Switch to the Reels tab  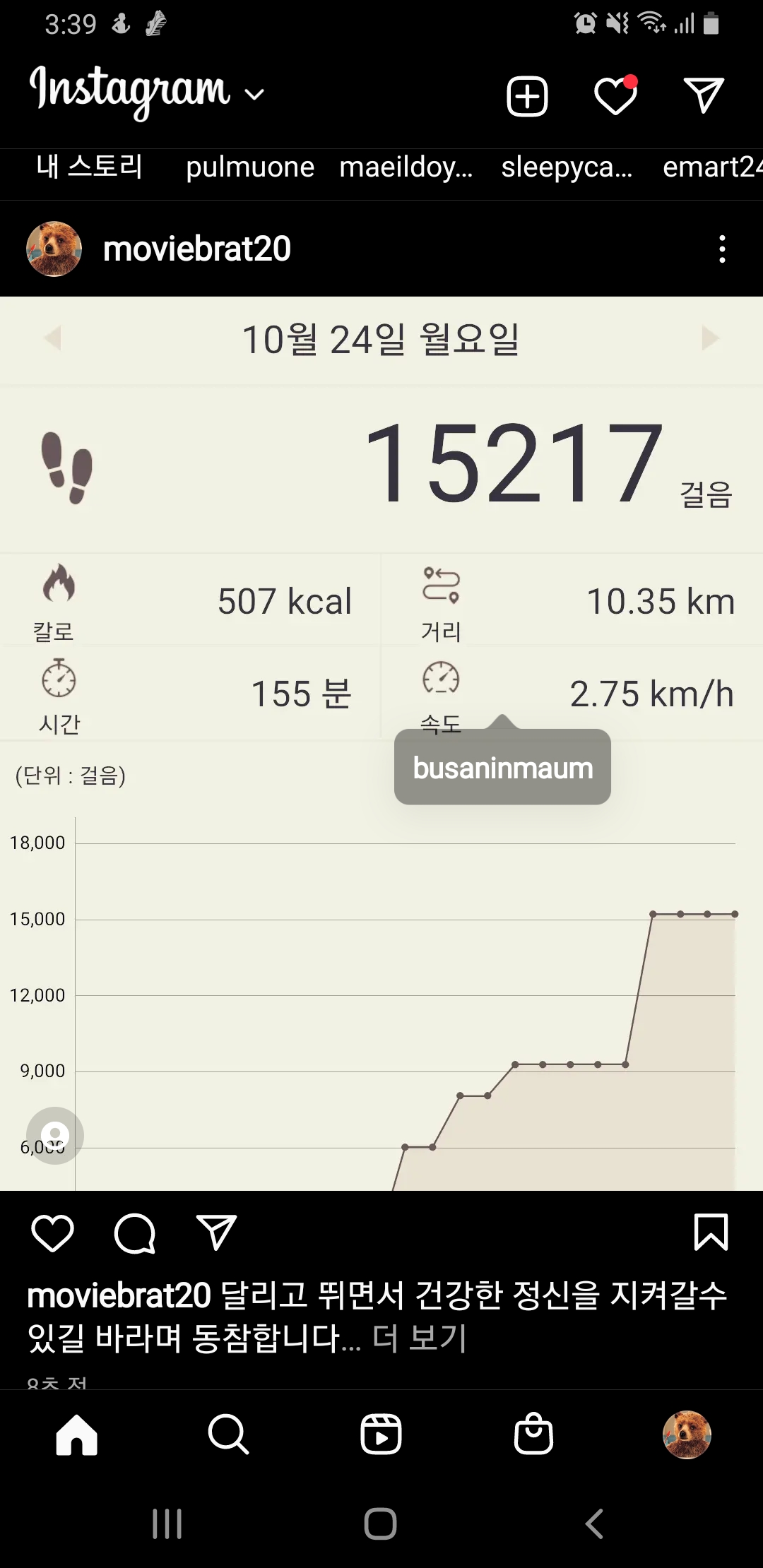tap(381, 1435)
